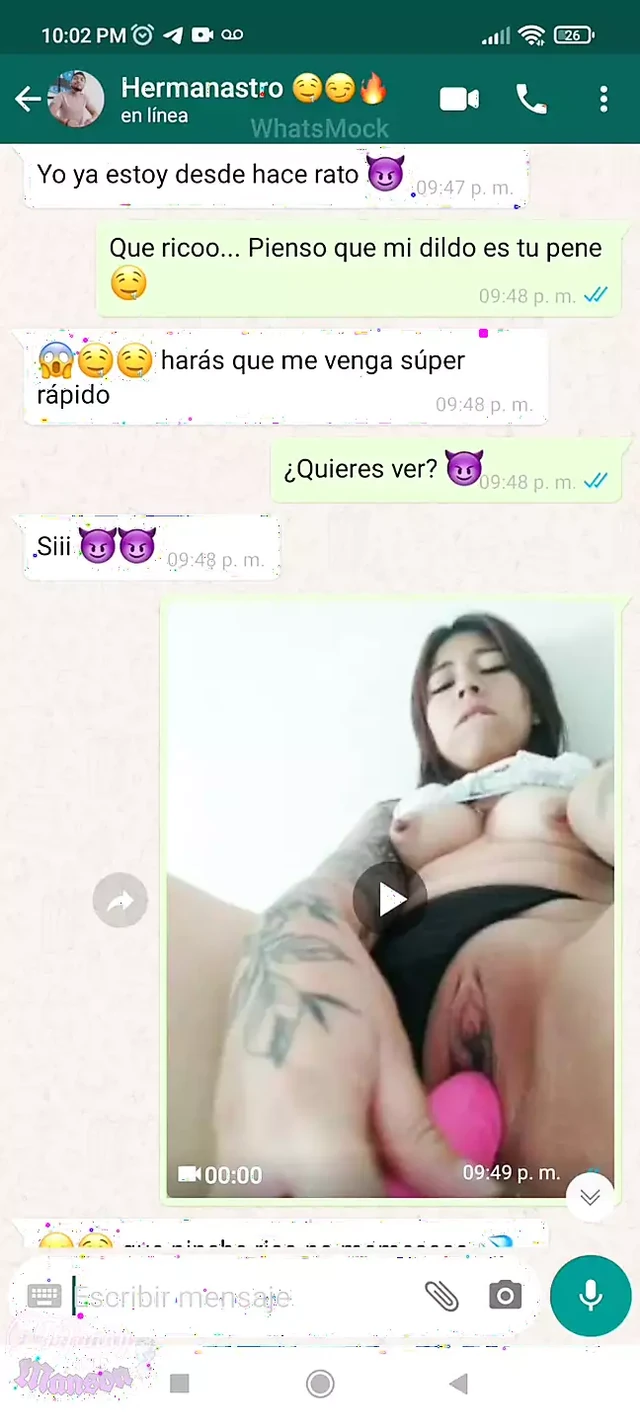The height and width of the screenshot is (1422, 640).
Task: Forward the video using the arrow icon
Action: pyautogui.click(x=120, y=901)
